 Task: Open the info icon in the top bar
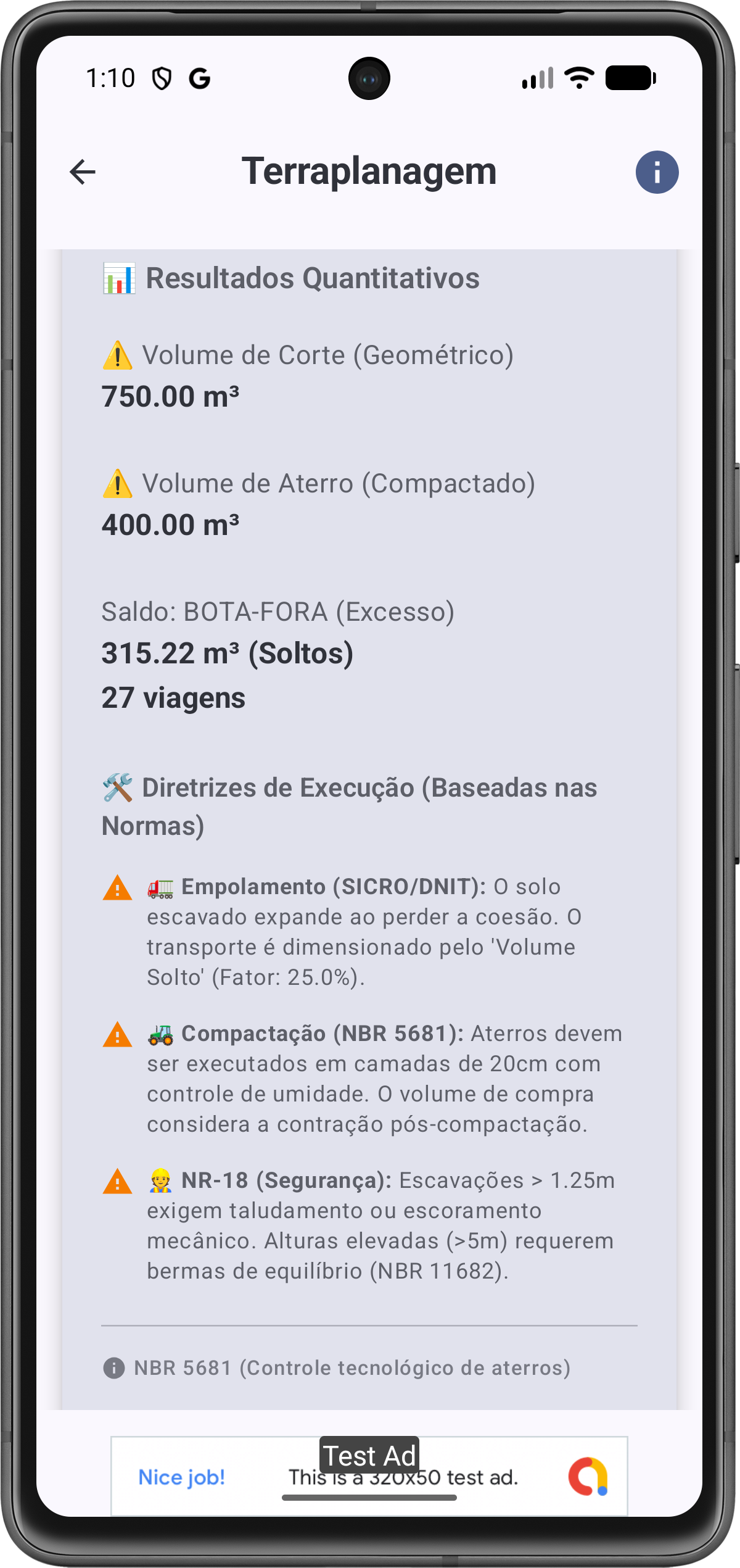click(x=657, y=173)
